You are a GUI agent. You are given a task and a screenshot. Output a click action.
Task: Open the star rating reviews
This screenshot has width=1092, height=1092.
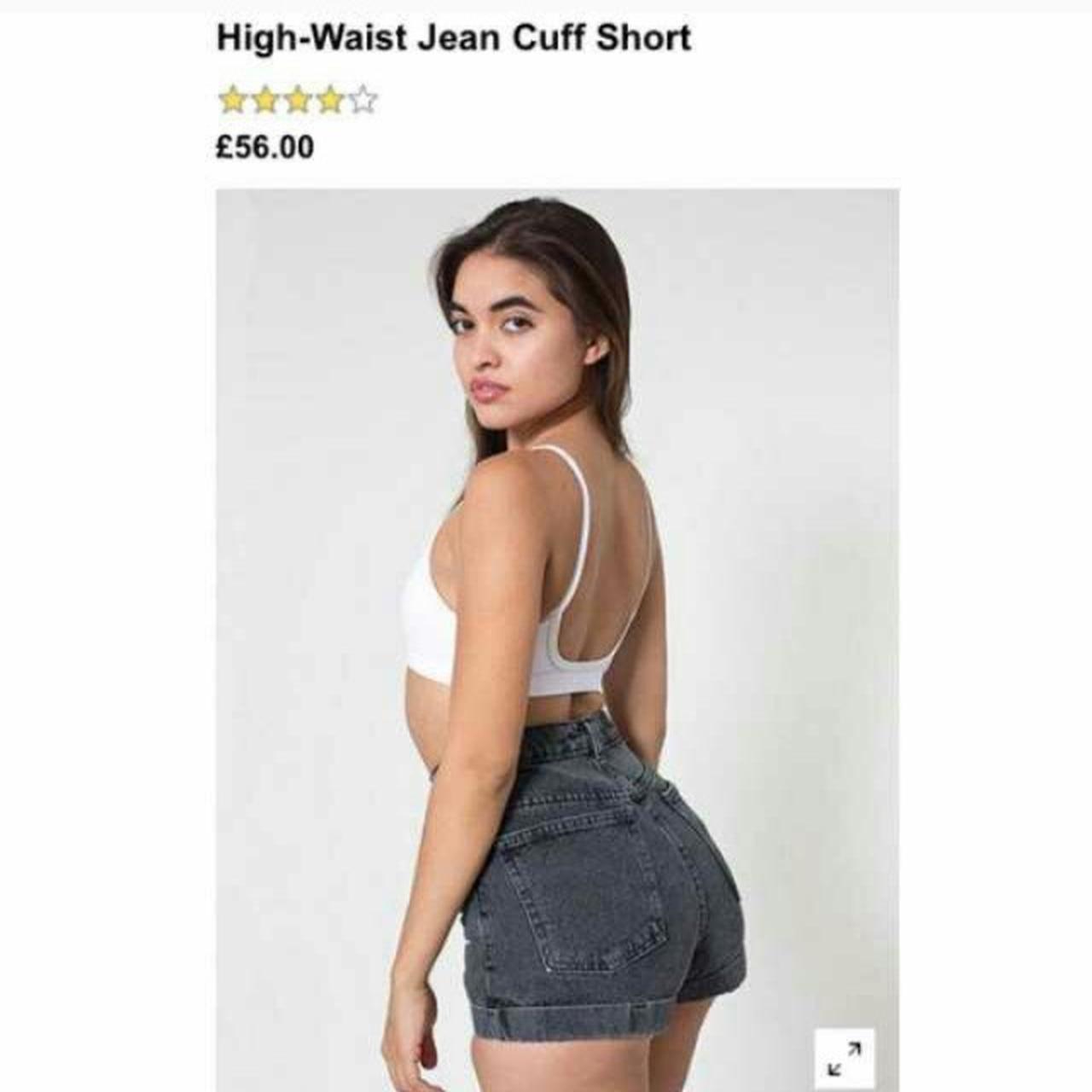(x=297, y=101)
